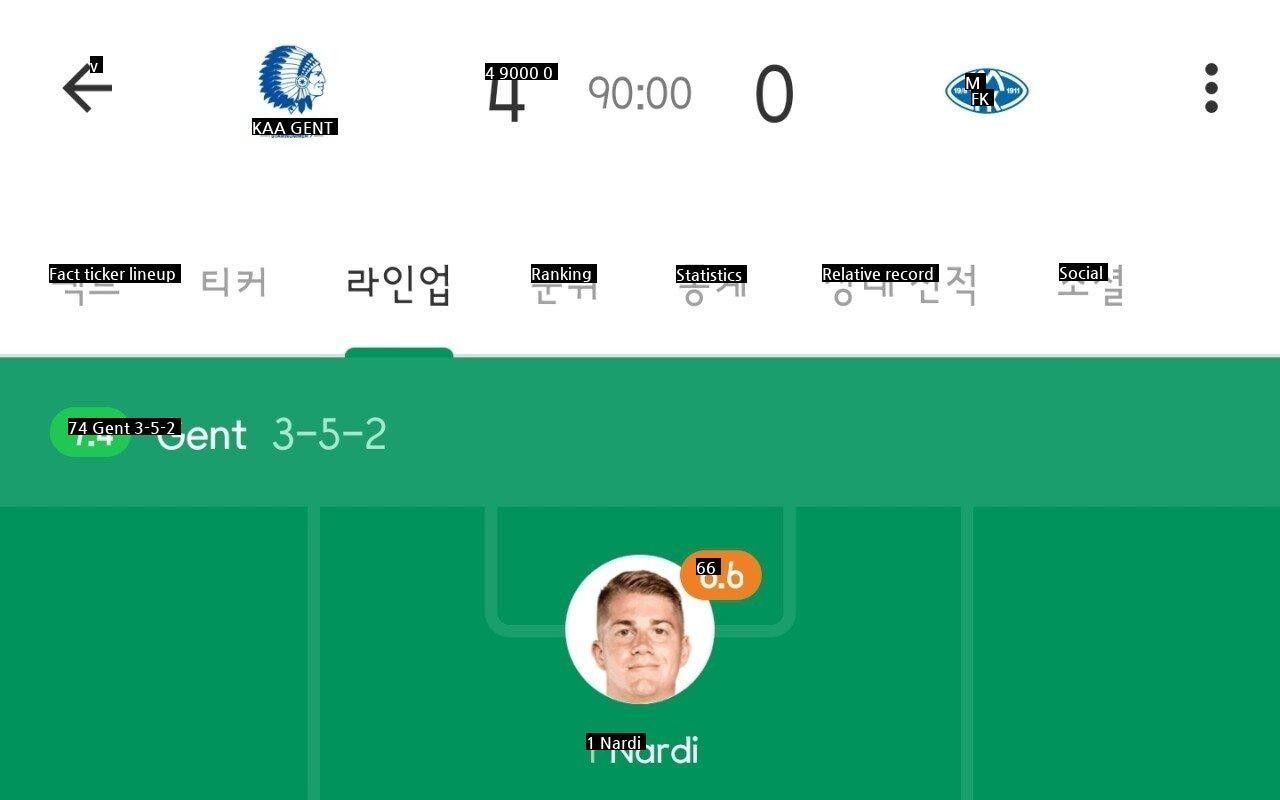Switch to the 티커 (Ticker) tab
This screenshot has height=800, width=1280.
tap(233, 284)
